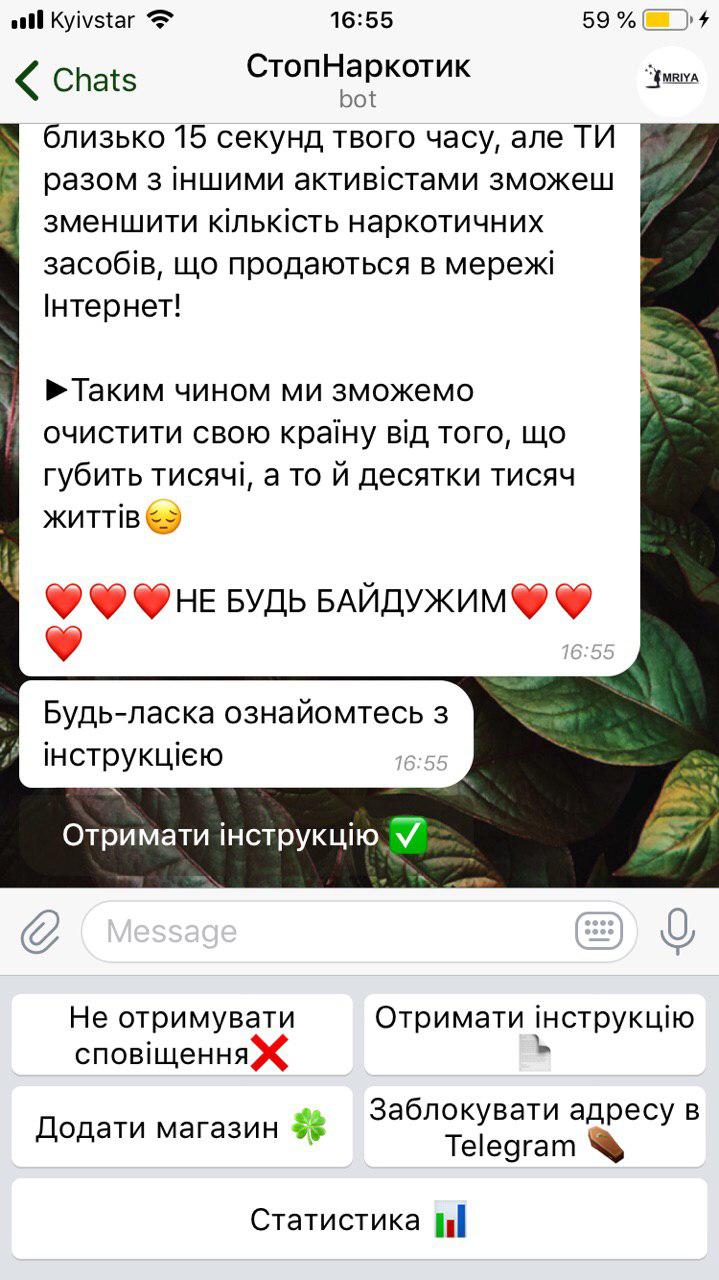Record a voice message with microphone
This screenshot has height=1280, width=719.
tap(677, 932)
